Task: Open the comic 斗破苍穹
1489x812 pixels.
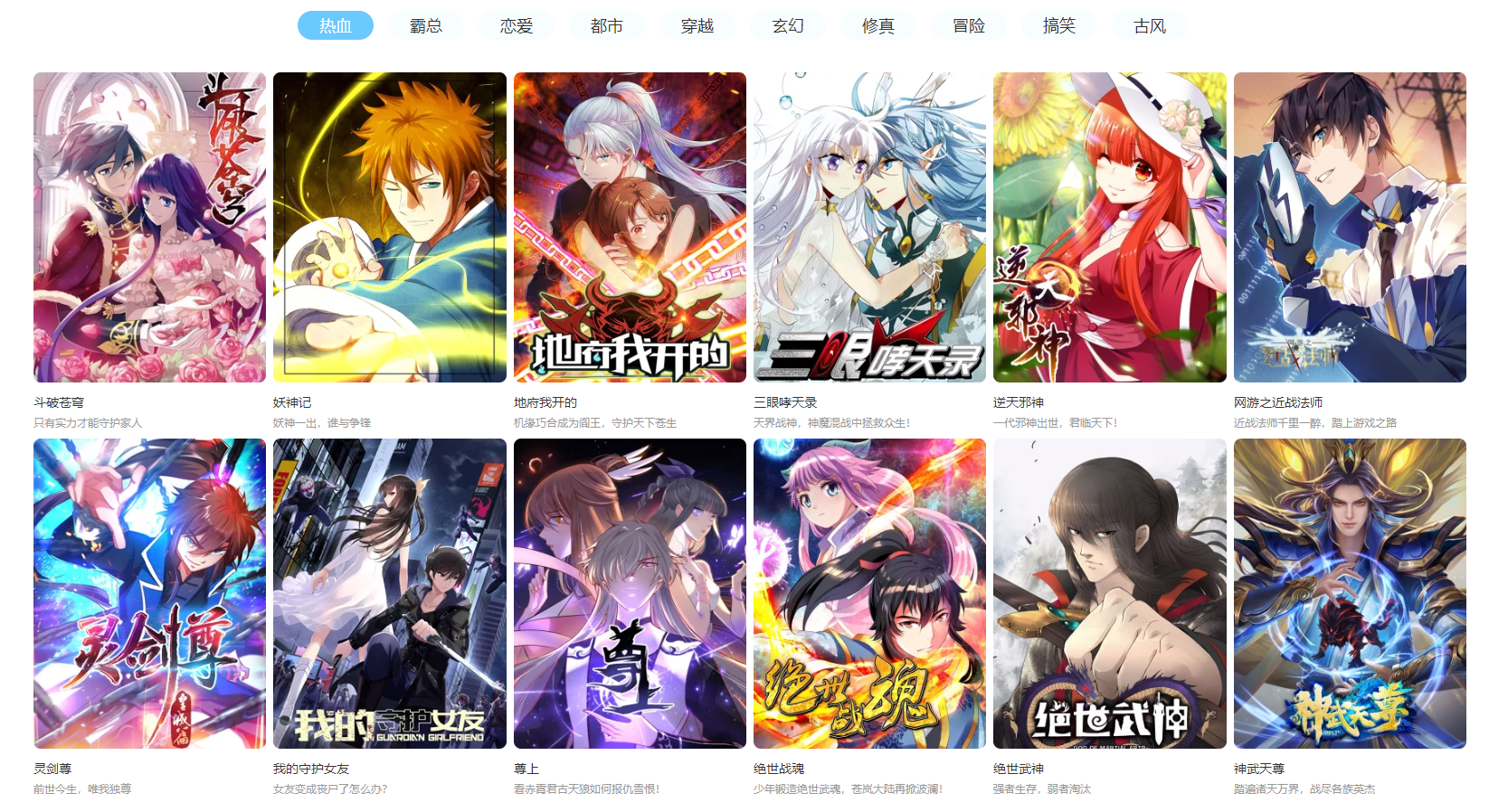Action: pyautogui.click(x=149, y=227)
